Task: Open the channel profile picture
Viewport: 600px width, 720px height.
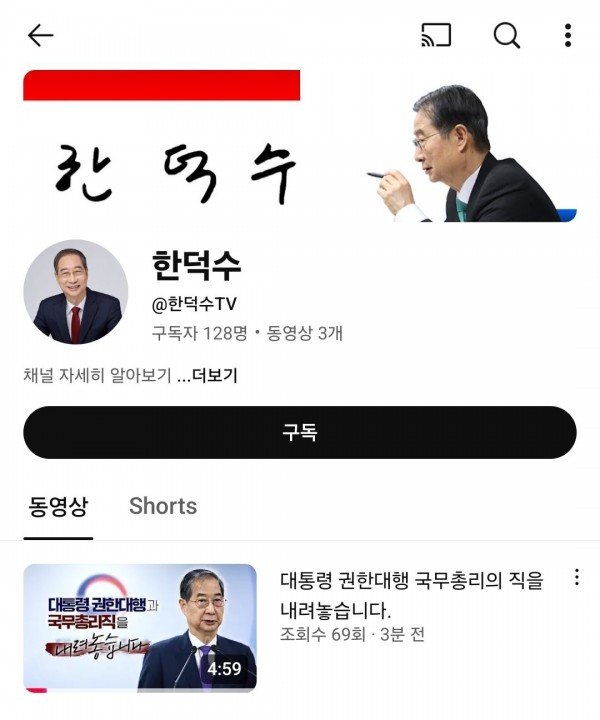Action: click(x=76, y=292)
